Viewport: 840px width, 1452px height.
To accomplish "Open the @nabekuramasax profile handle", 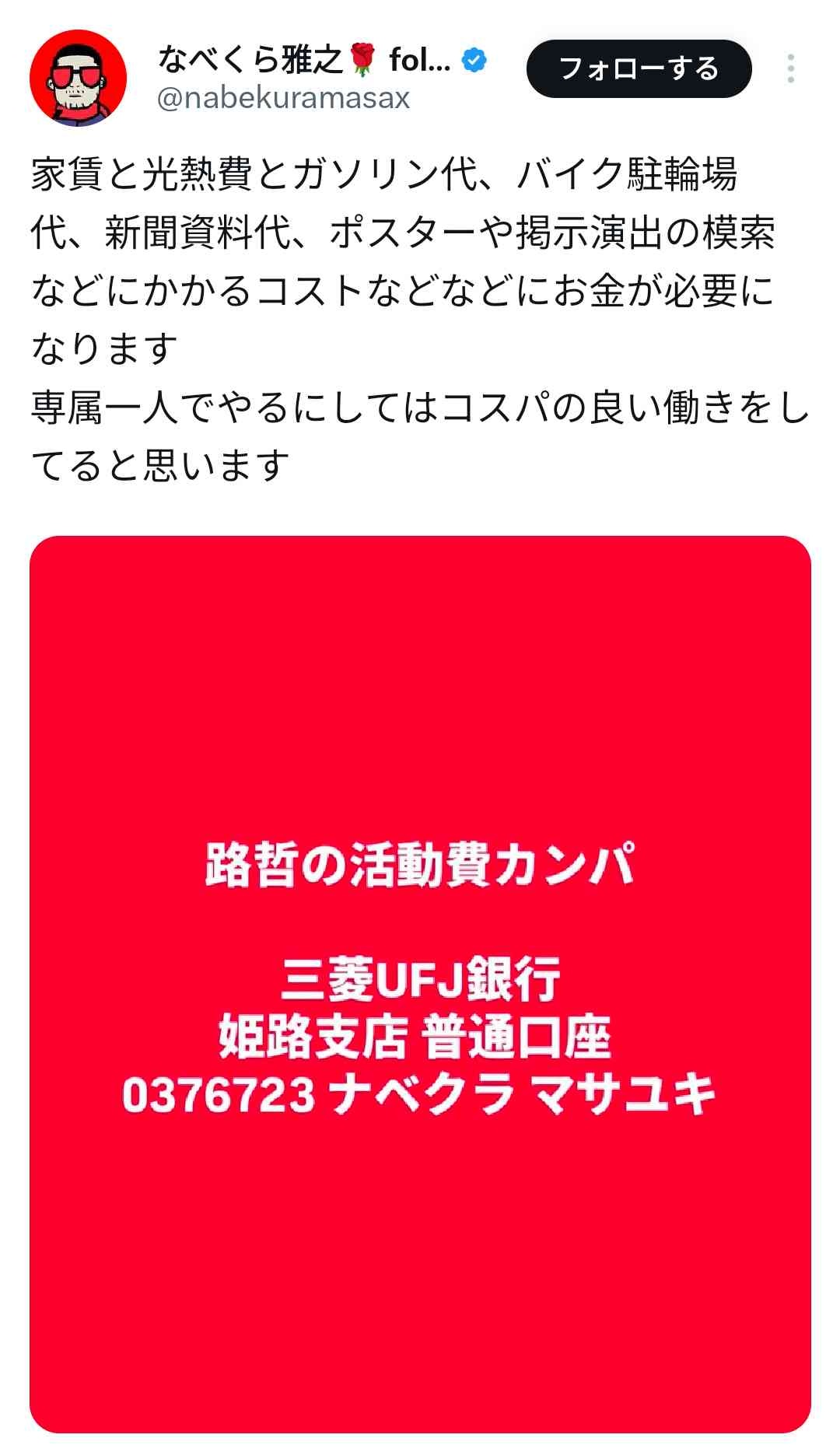I will point(284,99).
